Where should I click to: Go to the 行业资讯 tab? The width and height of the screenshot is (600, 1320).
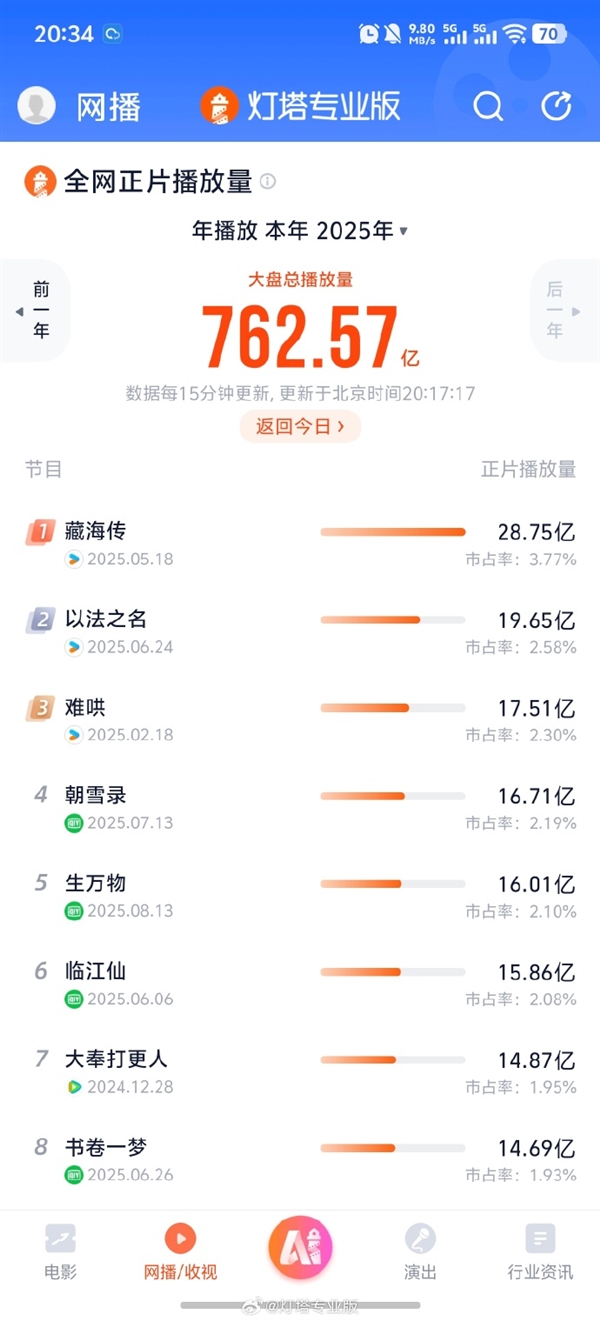540,1252
